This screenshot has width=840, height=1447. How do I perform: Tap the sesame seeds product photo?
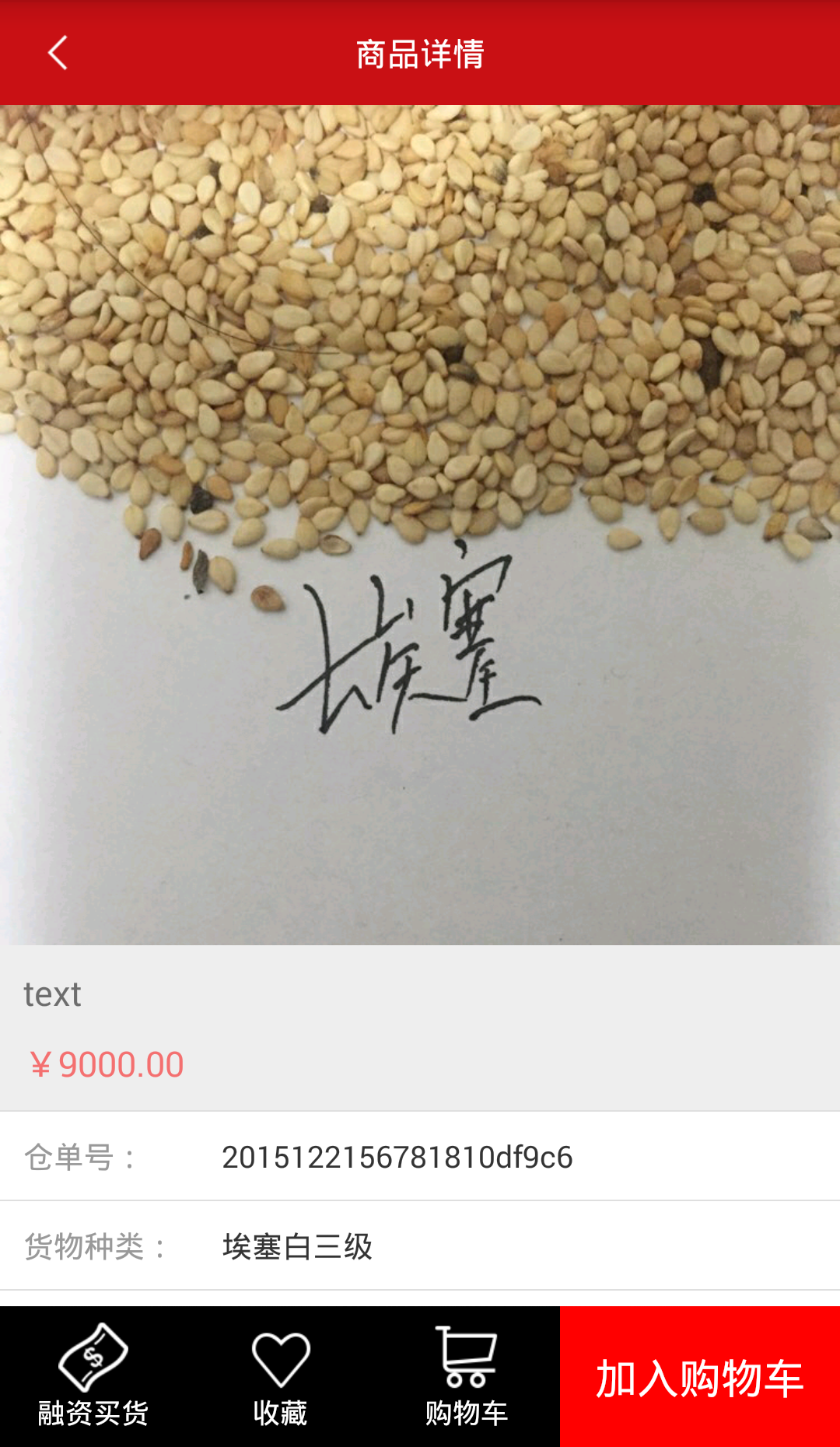420,521
